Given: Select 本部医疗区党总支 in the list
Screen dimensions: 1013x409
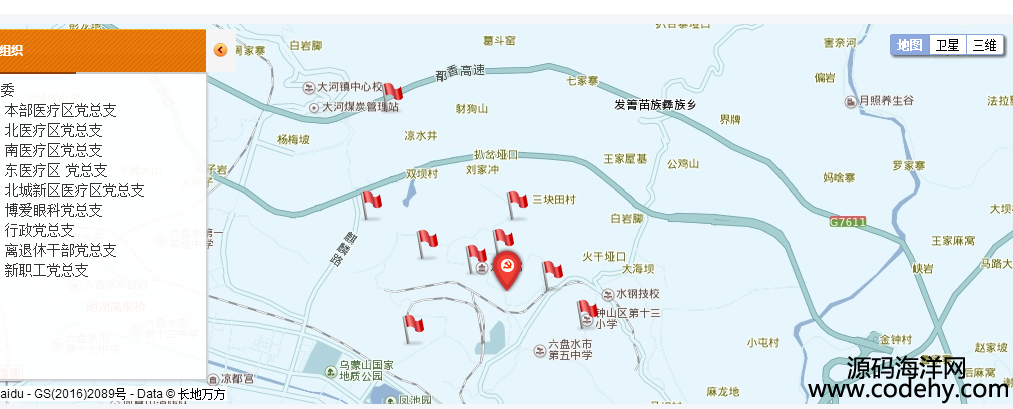Looking at the screenshot, I should [x=60, y=110].
